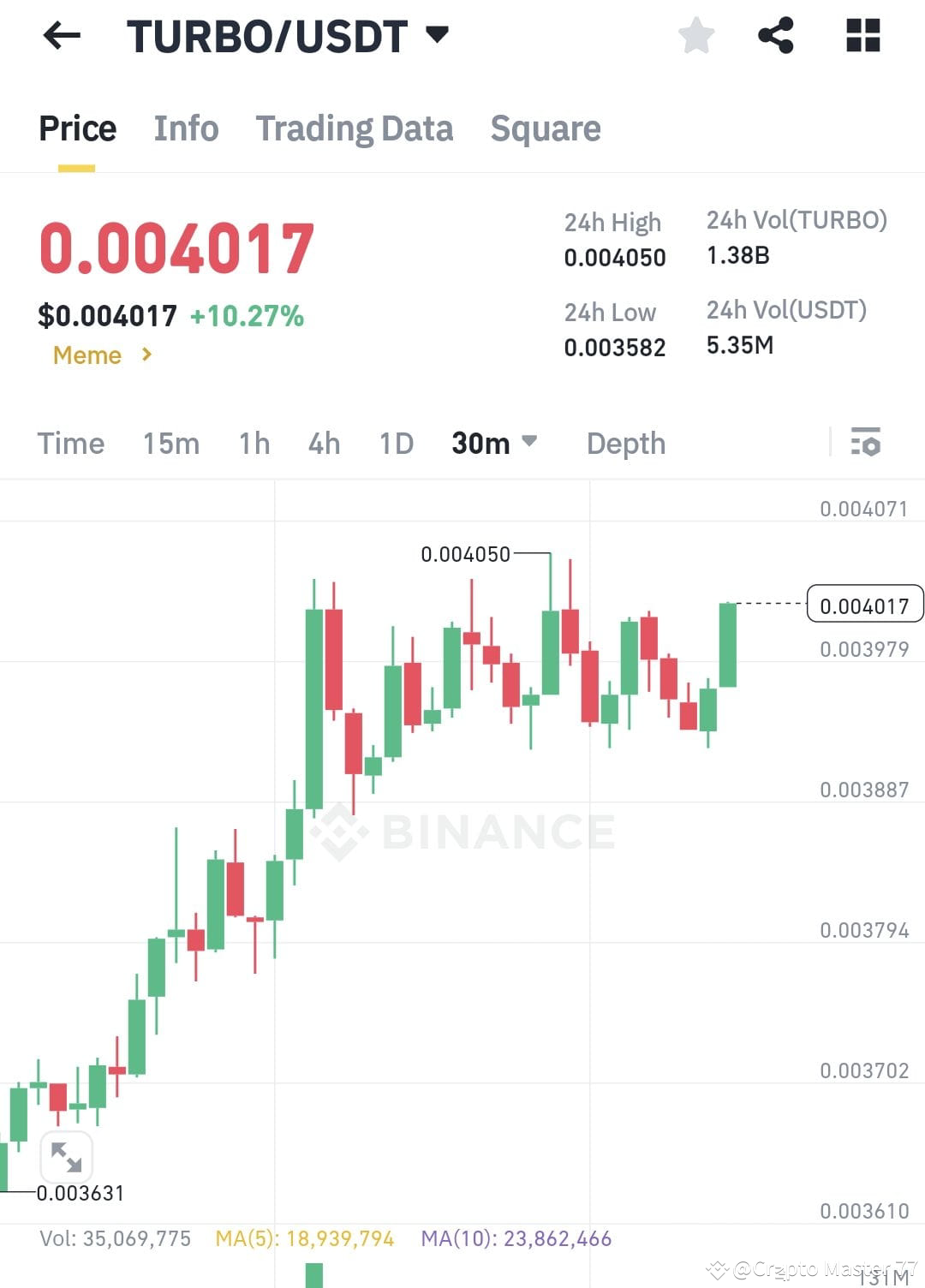Open the share options for this pair
Image resolution: width=925 pixels, height=1288 pixels.
click(776, 36)
